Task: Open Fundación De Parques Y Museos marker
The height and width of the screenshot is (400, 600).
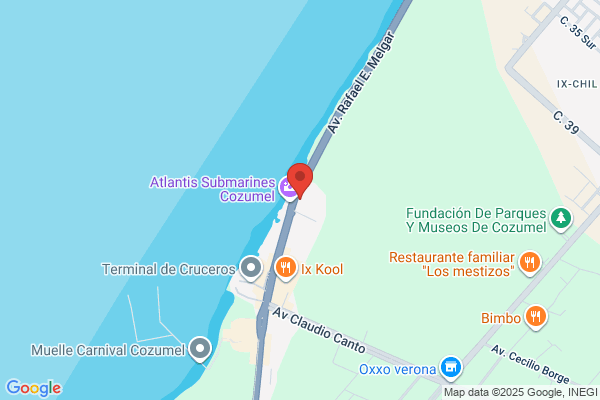Action: pyautogui.click(x=561, y=220)
